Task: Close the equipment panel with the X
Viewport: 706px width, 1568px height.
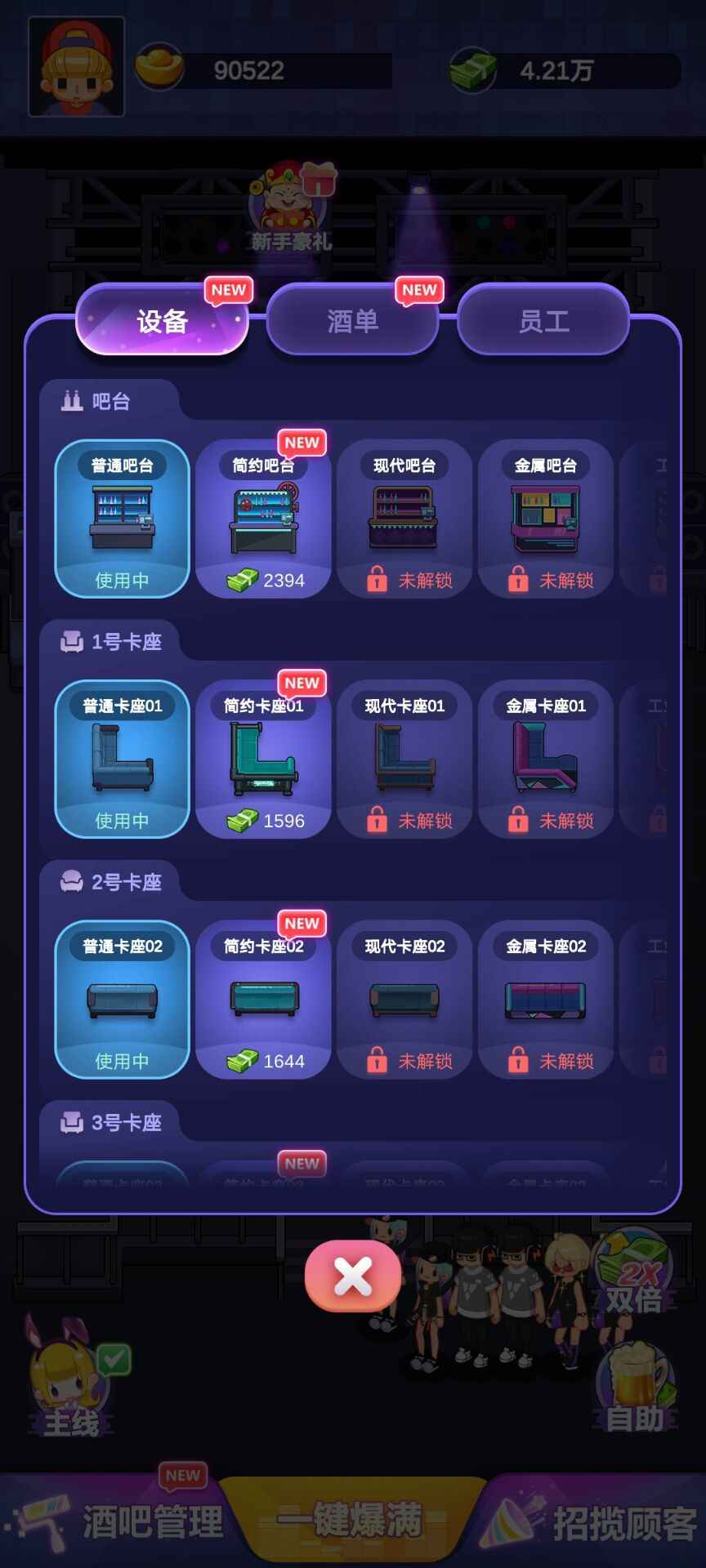Action: point(353,1276)
